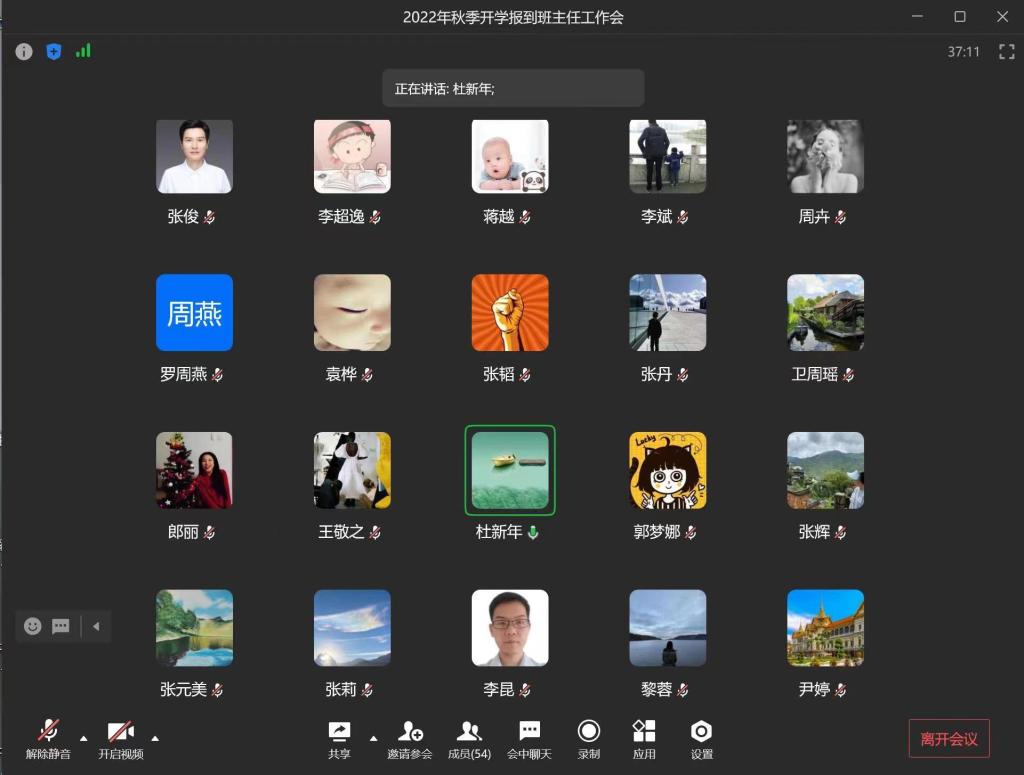Viewport: 1024px width, 775px height.
Task: Close the meeting window
Action: click(x=1003, y=16)
